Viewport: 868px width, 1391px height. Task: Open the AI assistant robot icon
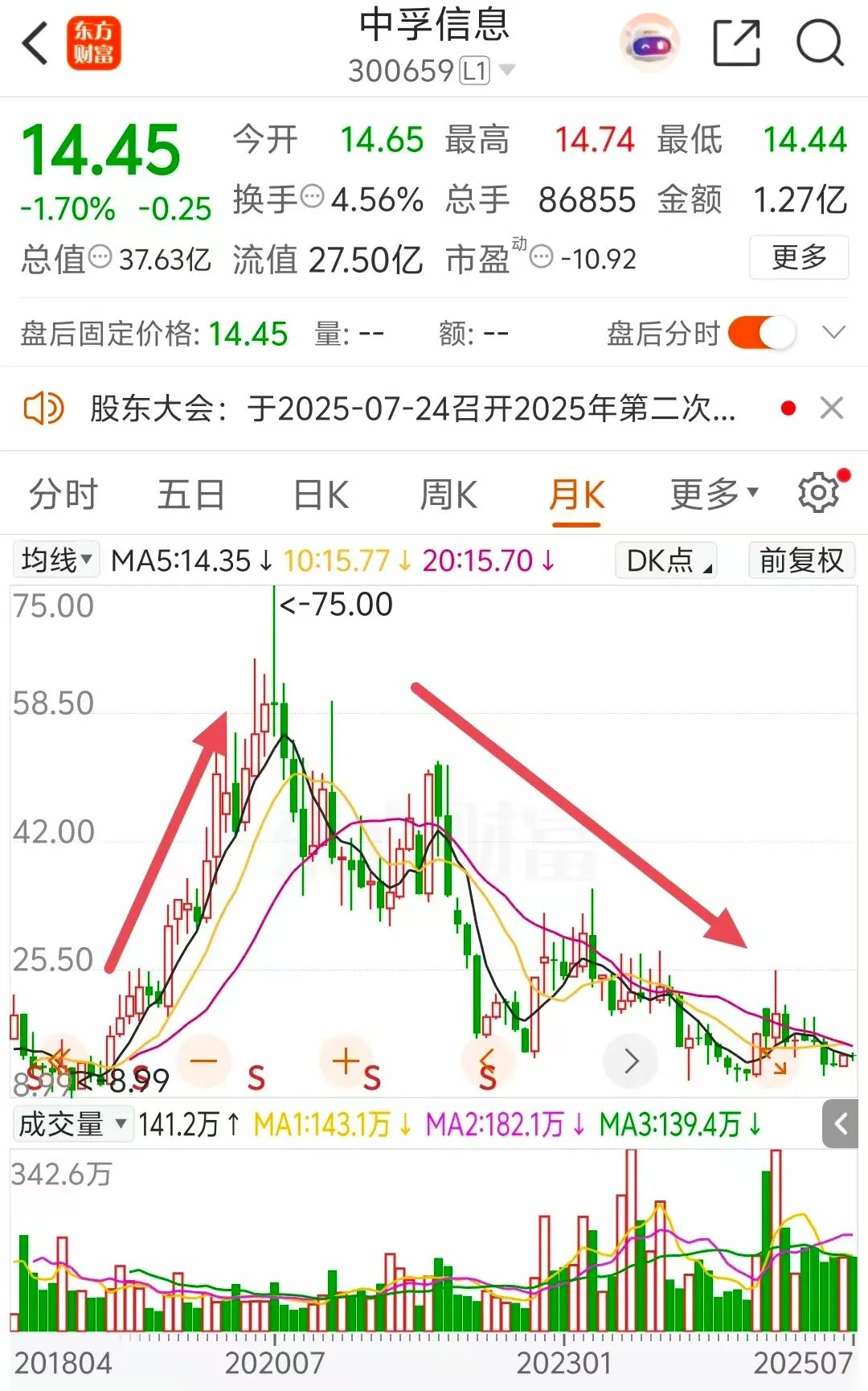(649, 43)
